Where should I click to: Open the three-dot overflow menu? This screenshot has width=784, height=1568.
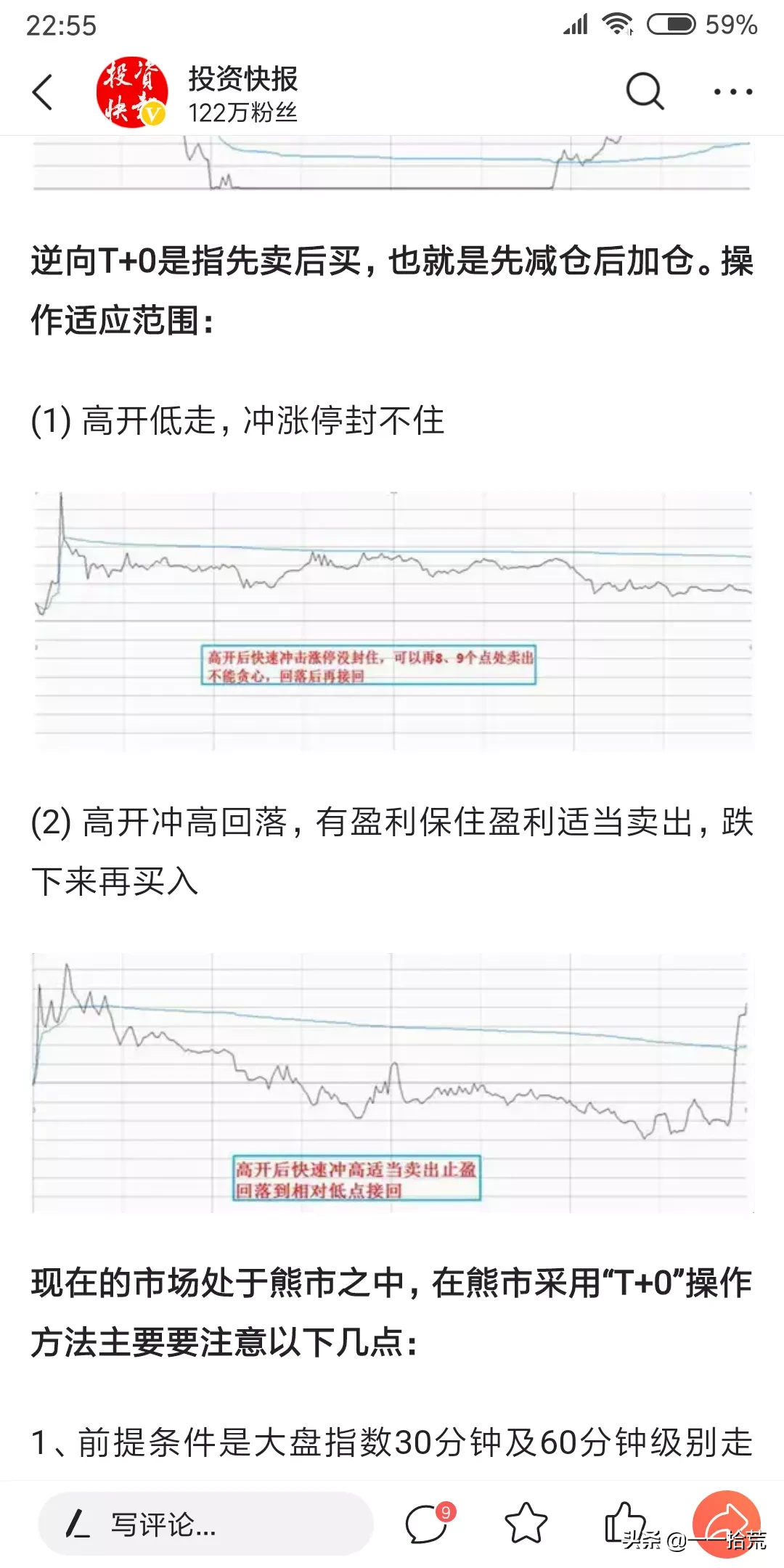coord(732,92)
